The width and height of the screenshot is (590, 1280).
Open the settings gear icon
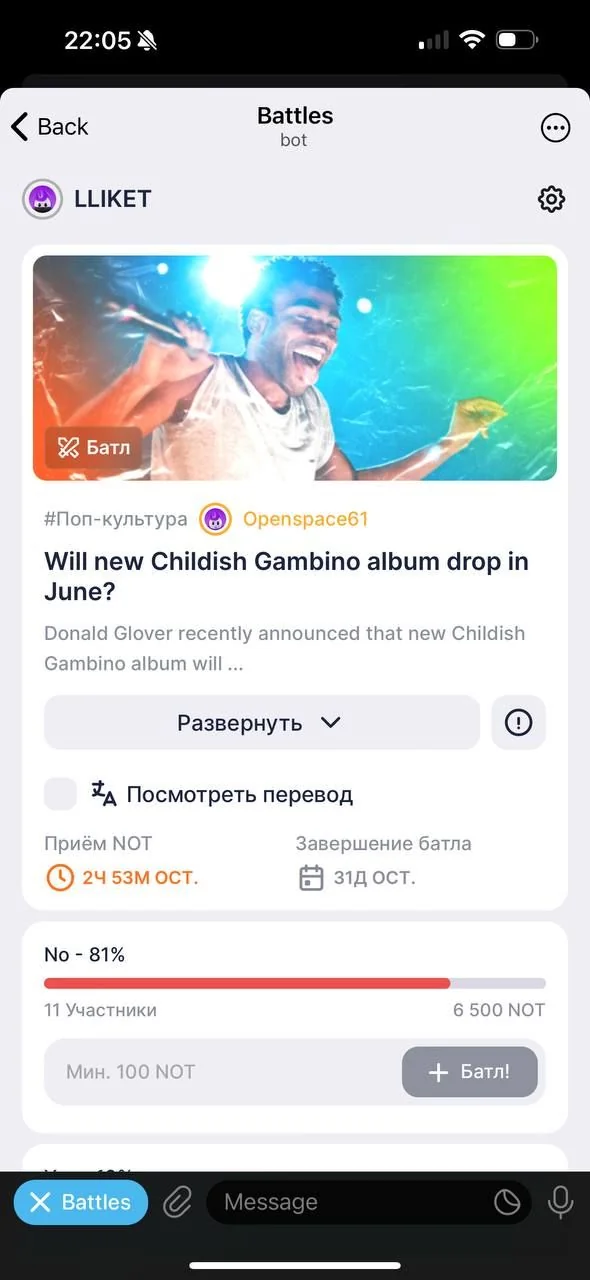(551, 199)
